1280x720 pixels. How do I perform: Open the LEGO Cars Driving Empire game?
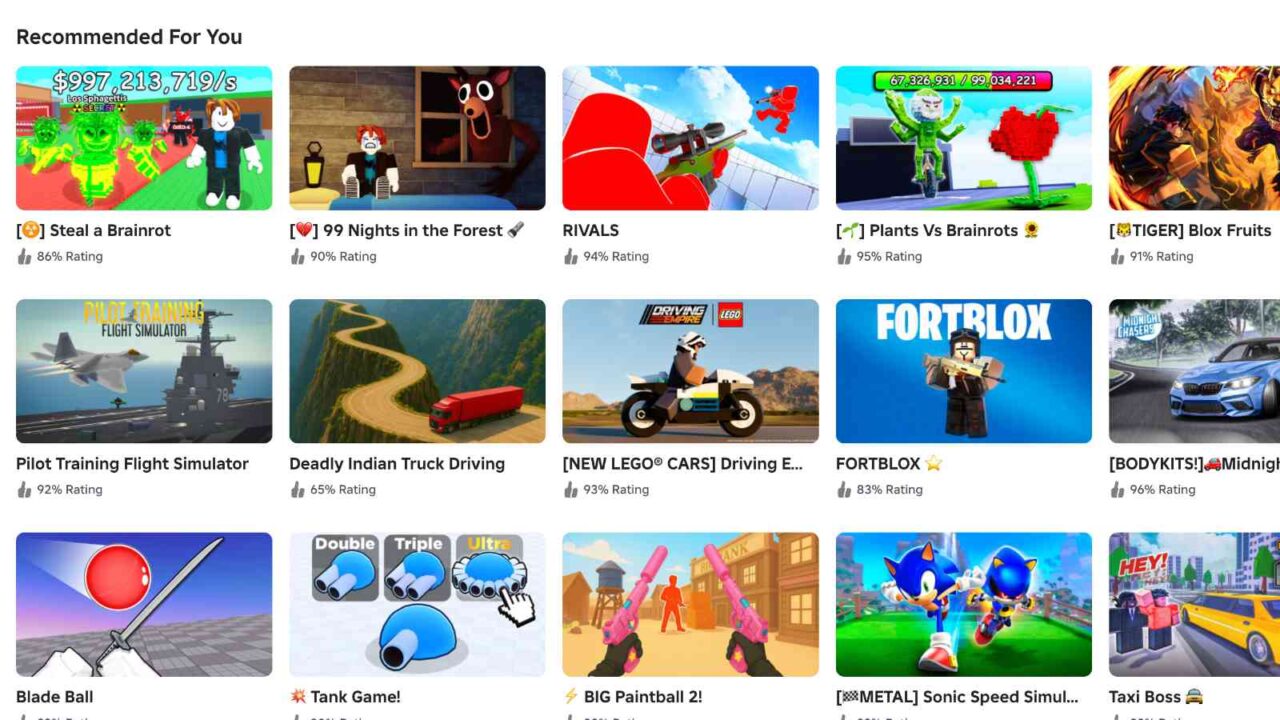coord(690,371)
